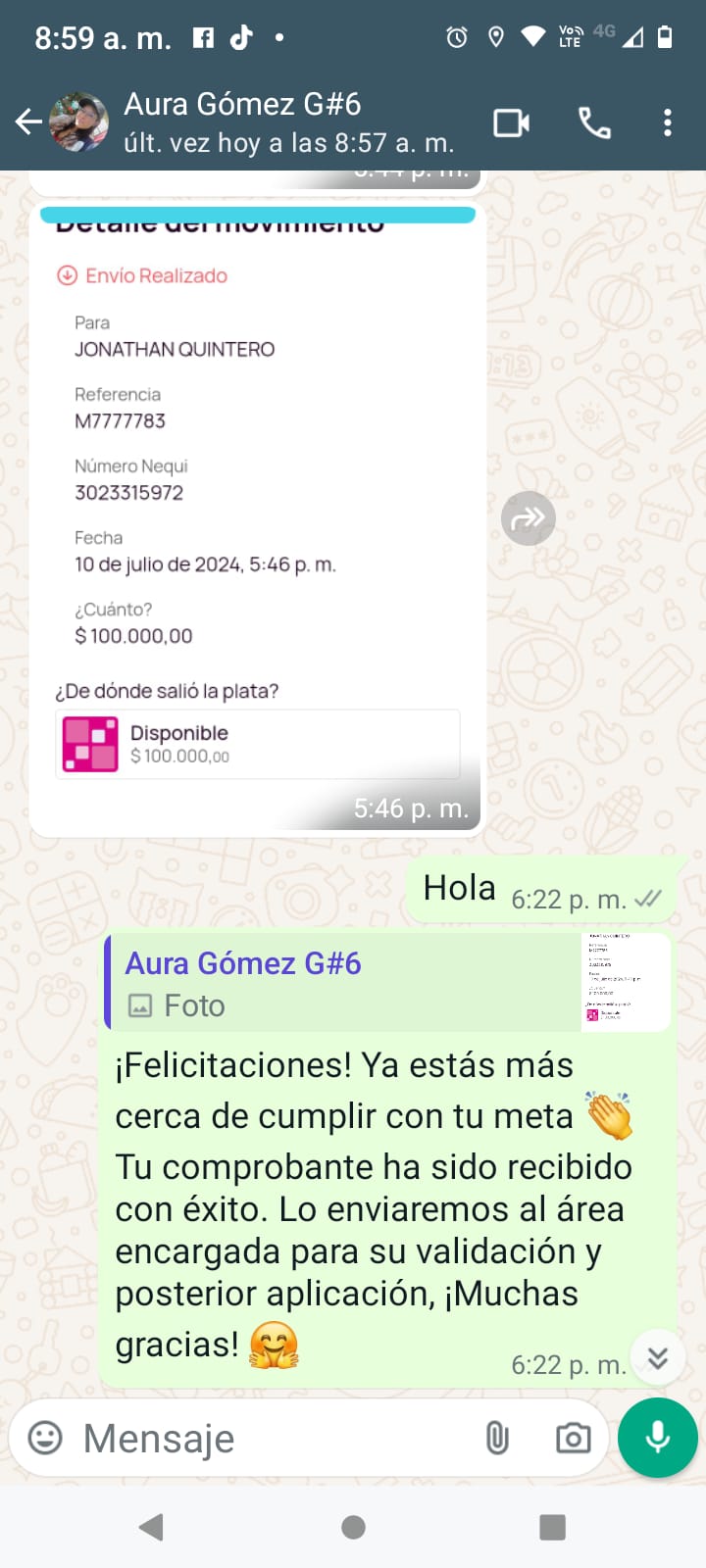
Task: Open the camera from message bar
Action: pyautogui.click(x=573, y=1438)
